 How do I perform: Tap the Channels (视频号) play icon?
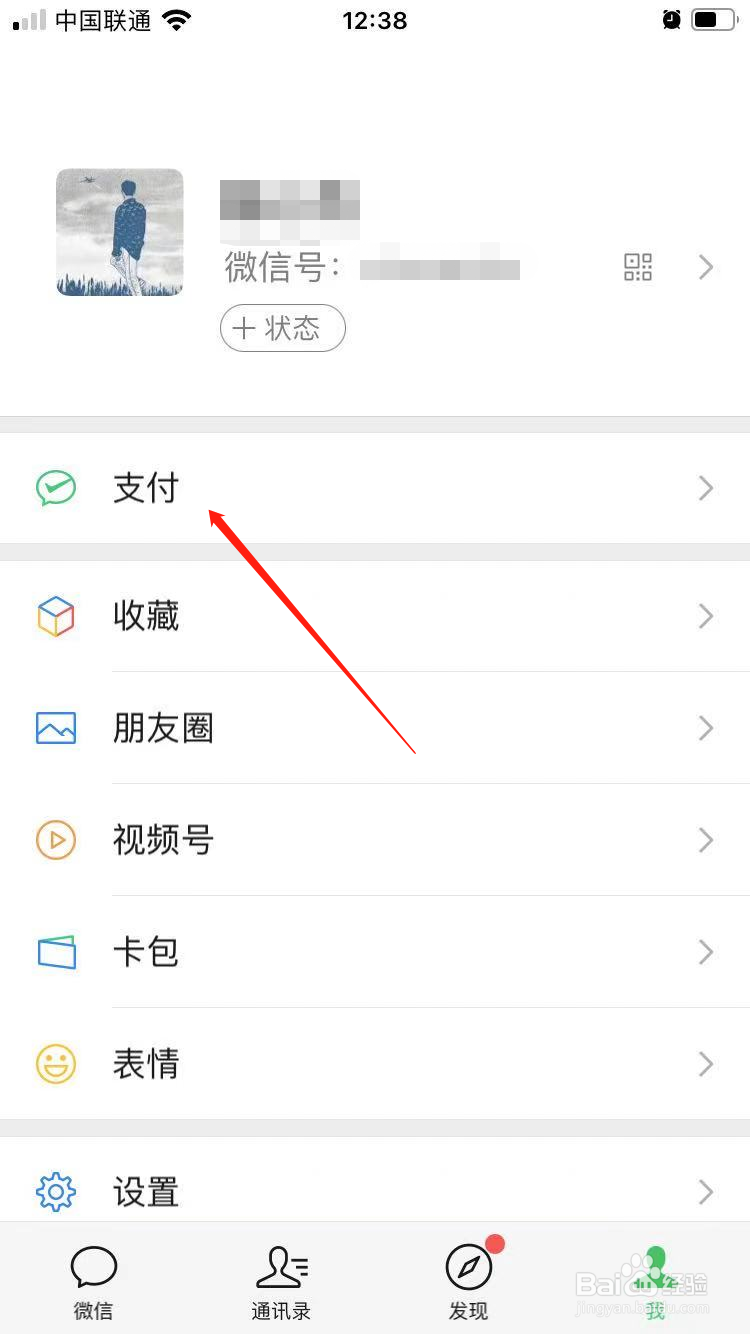point(56,840)
